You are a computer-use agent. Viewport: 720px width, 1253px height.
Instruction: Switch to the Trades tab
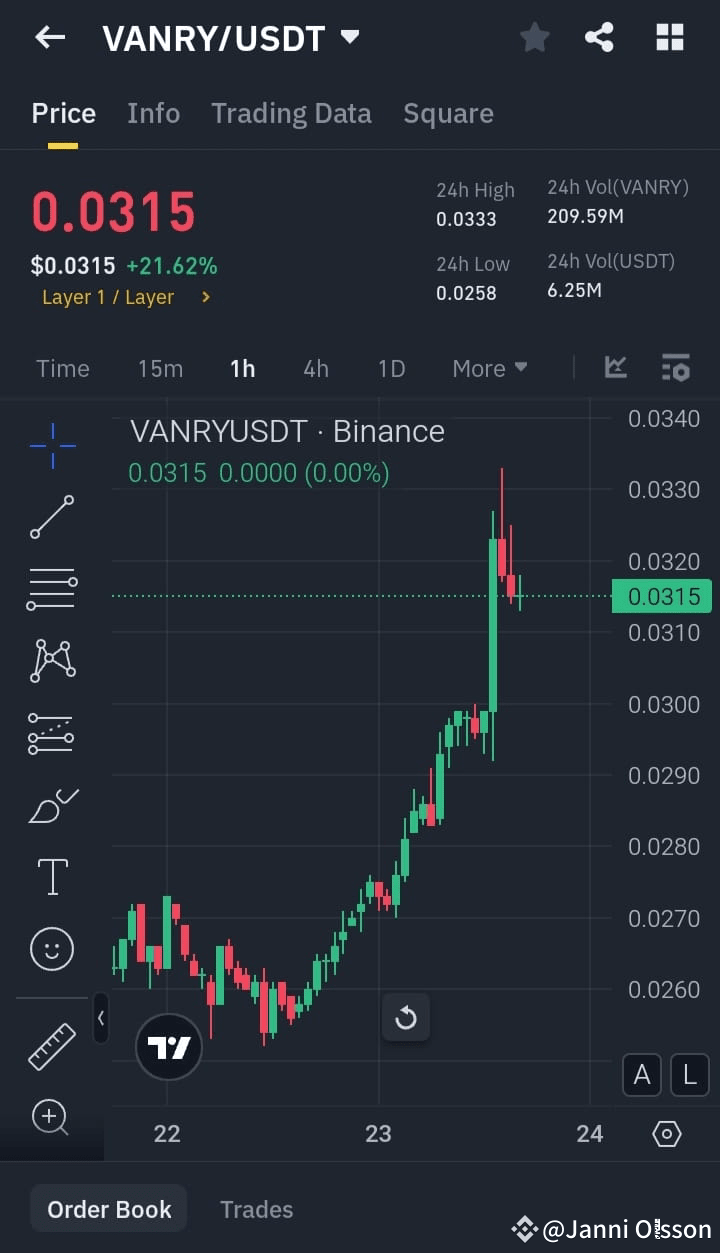point(256,1209)
